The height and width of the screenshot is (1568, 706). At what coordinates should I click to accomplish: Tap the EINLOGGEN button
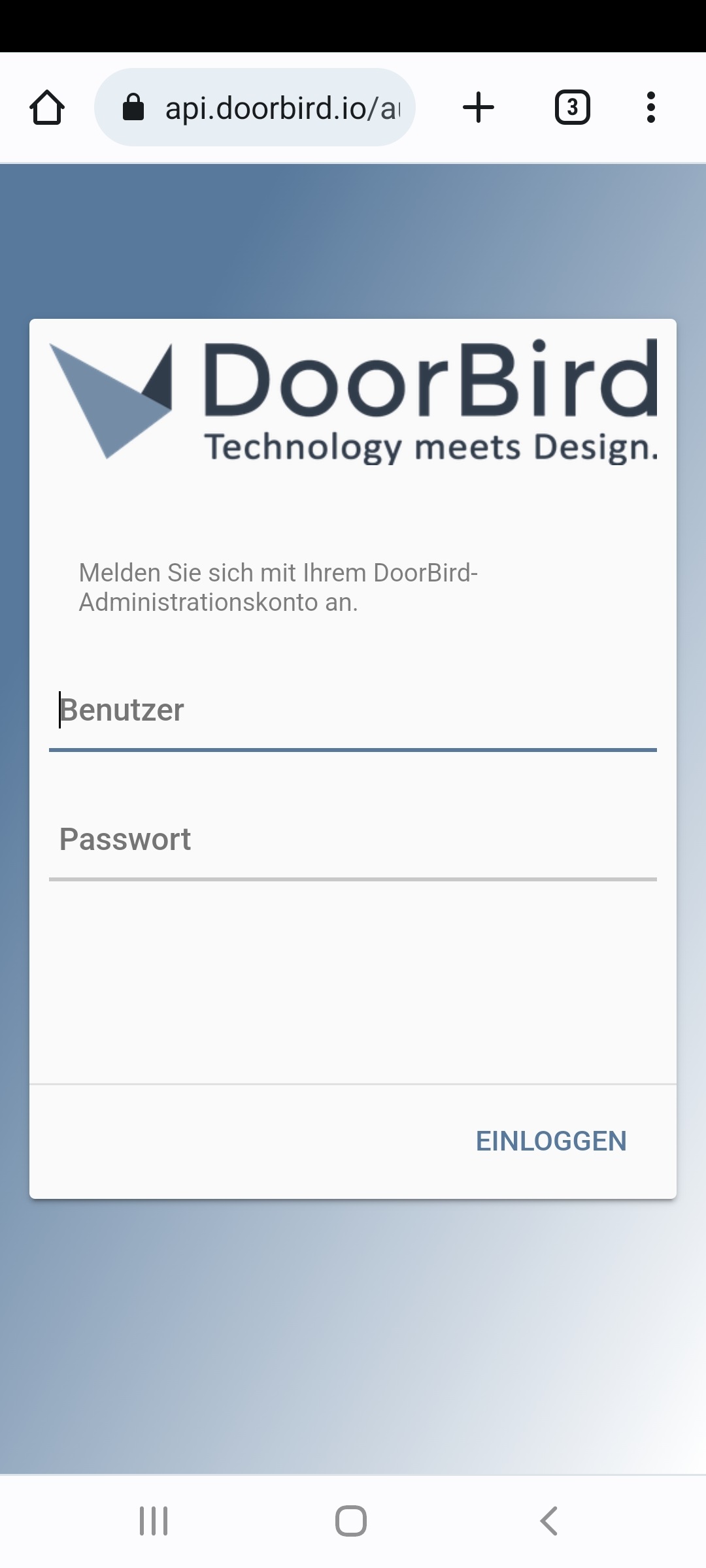551,1141
